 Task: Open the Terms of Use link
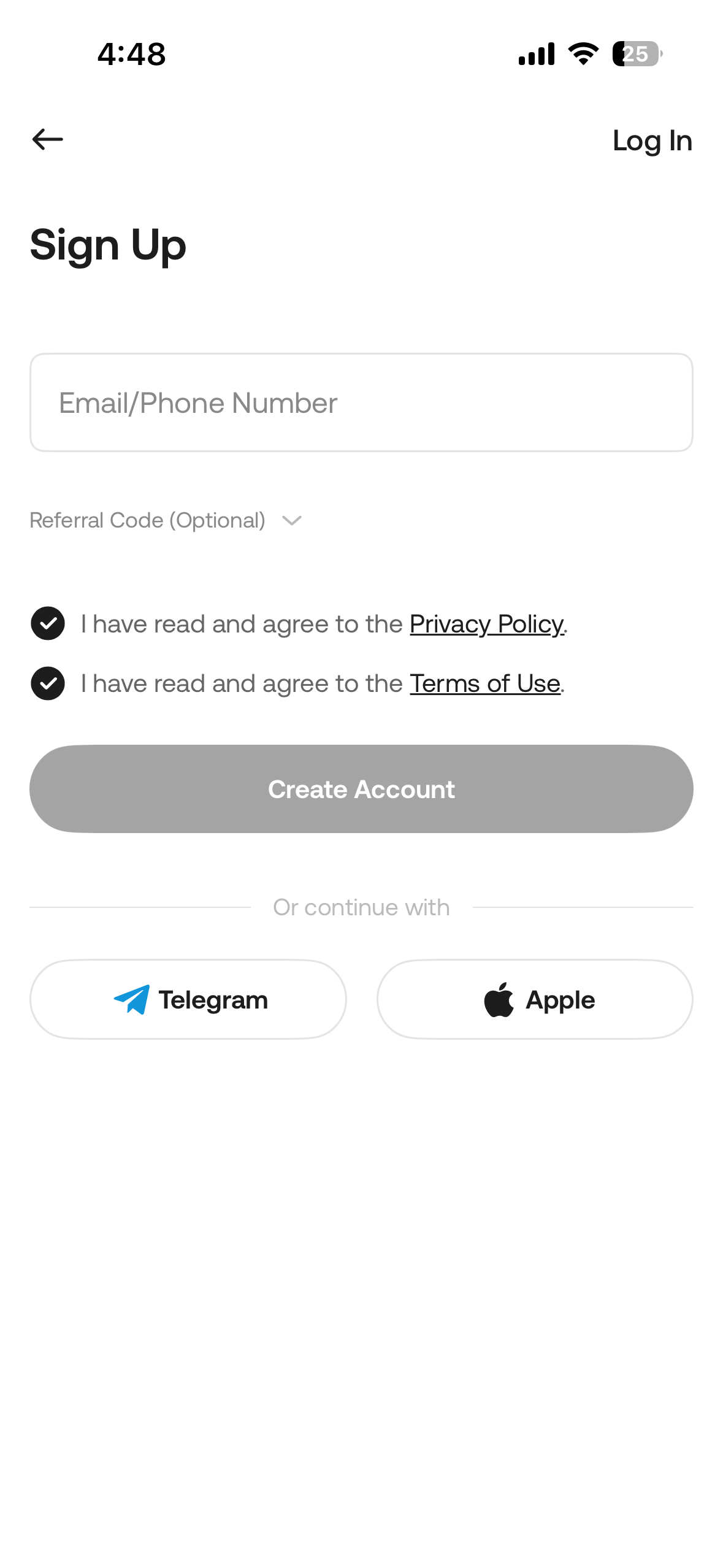484,684
